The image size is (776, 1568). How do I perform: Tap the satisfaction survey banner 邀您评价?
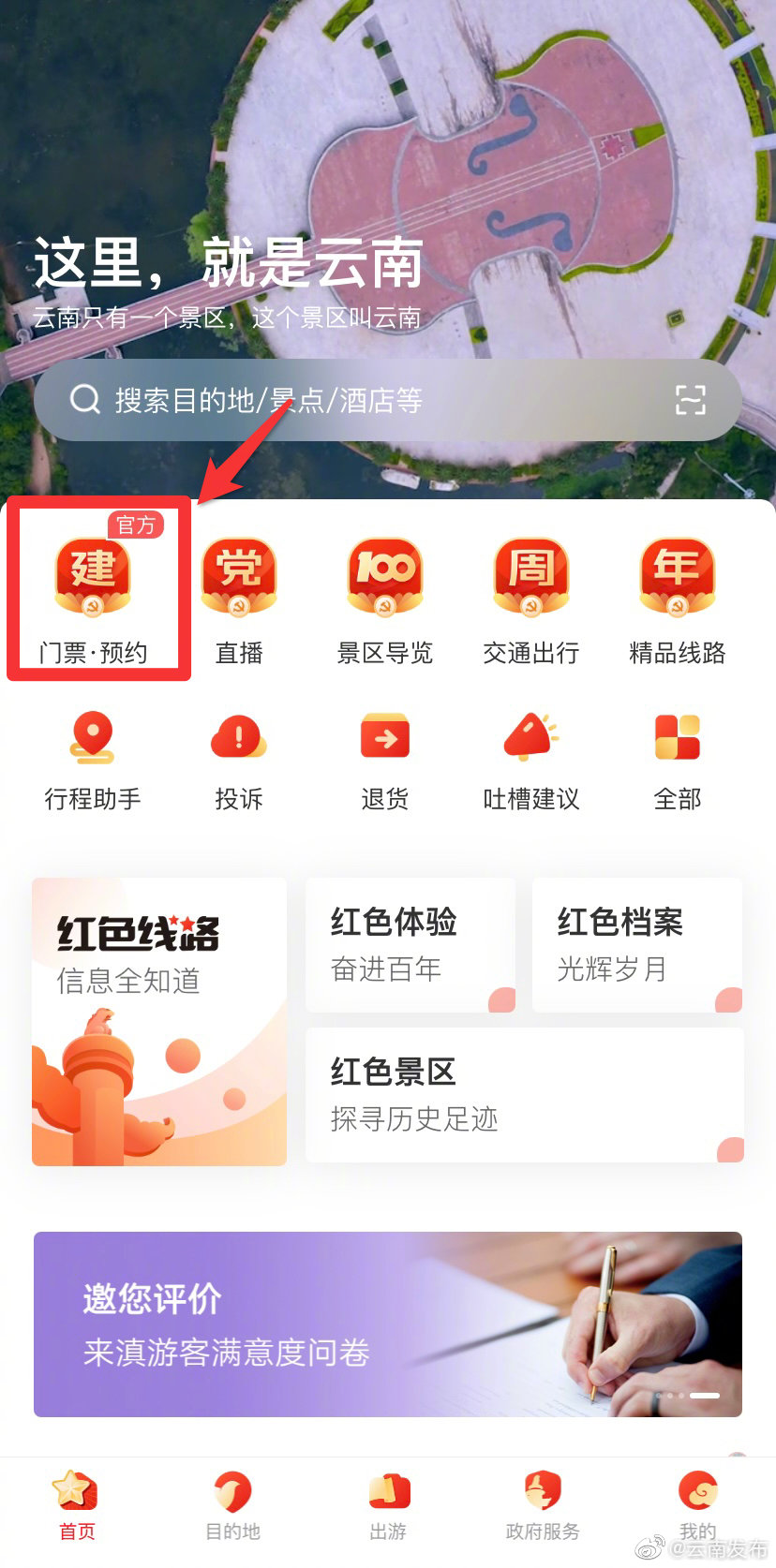tap(387, 1324)
